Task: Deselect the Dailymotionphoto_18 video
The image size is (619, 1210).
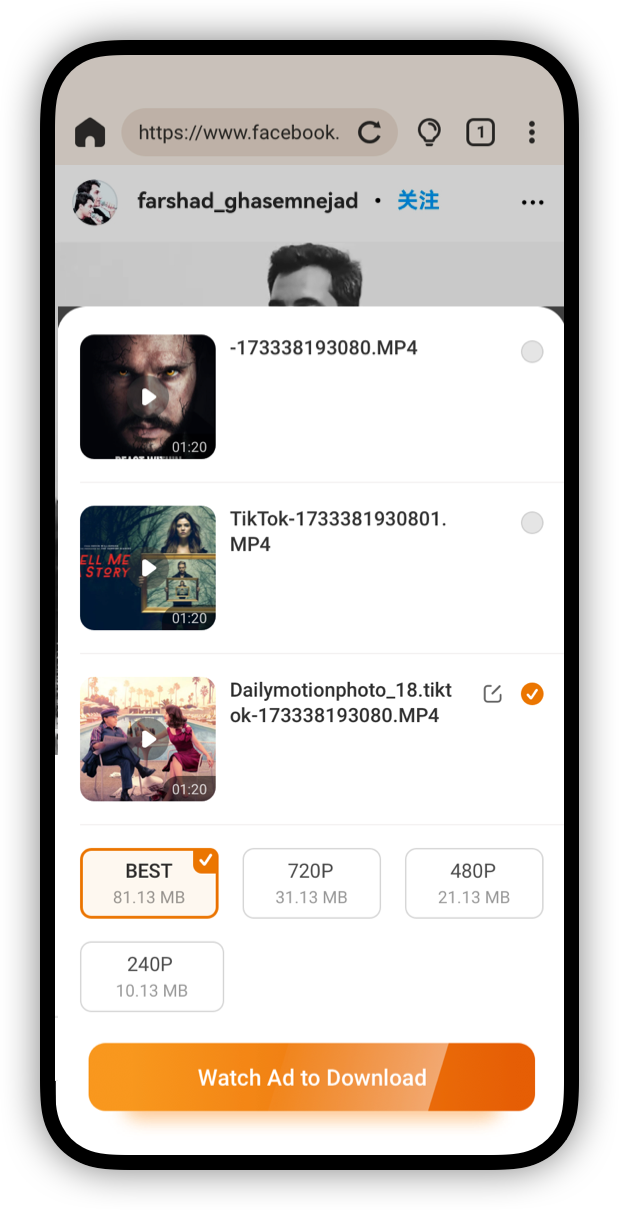Action: [x=532, y=694]
